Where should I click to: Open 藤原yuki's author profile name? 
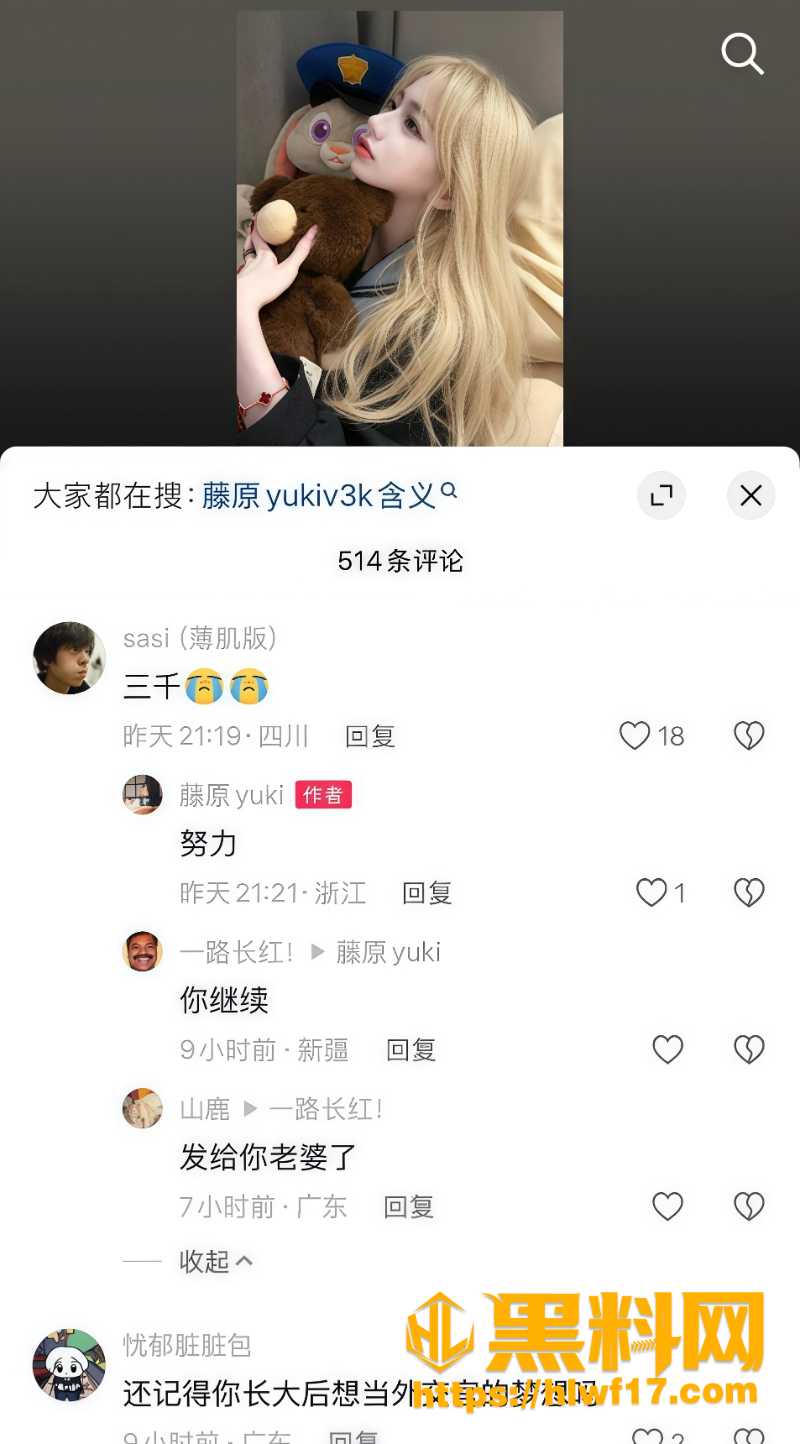[x=232, y=795]
